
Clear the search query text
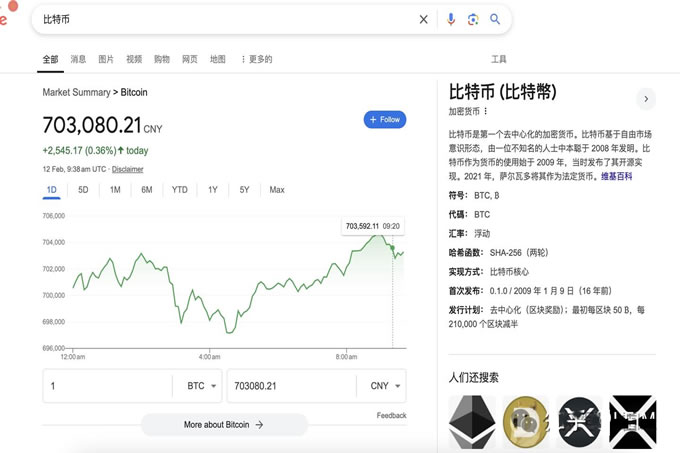pos(423,19)
